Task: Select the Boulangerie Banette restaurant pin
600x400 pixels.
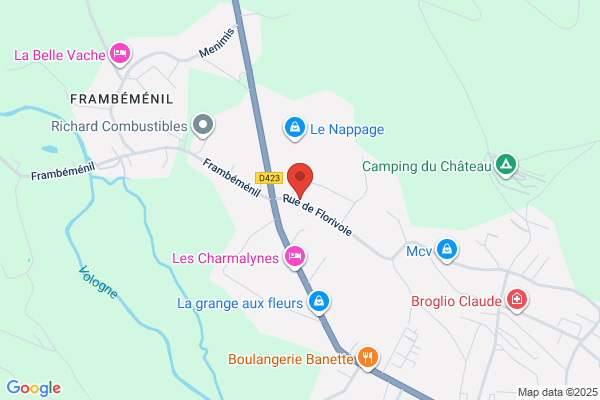Action: (367, 358)
